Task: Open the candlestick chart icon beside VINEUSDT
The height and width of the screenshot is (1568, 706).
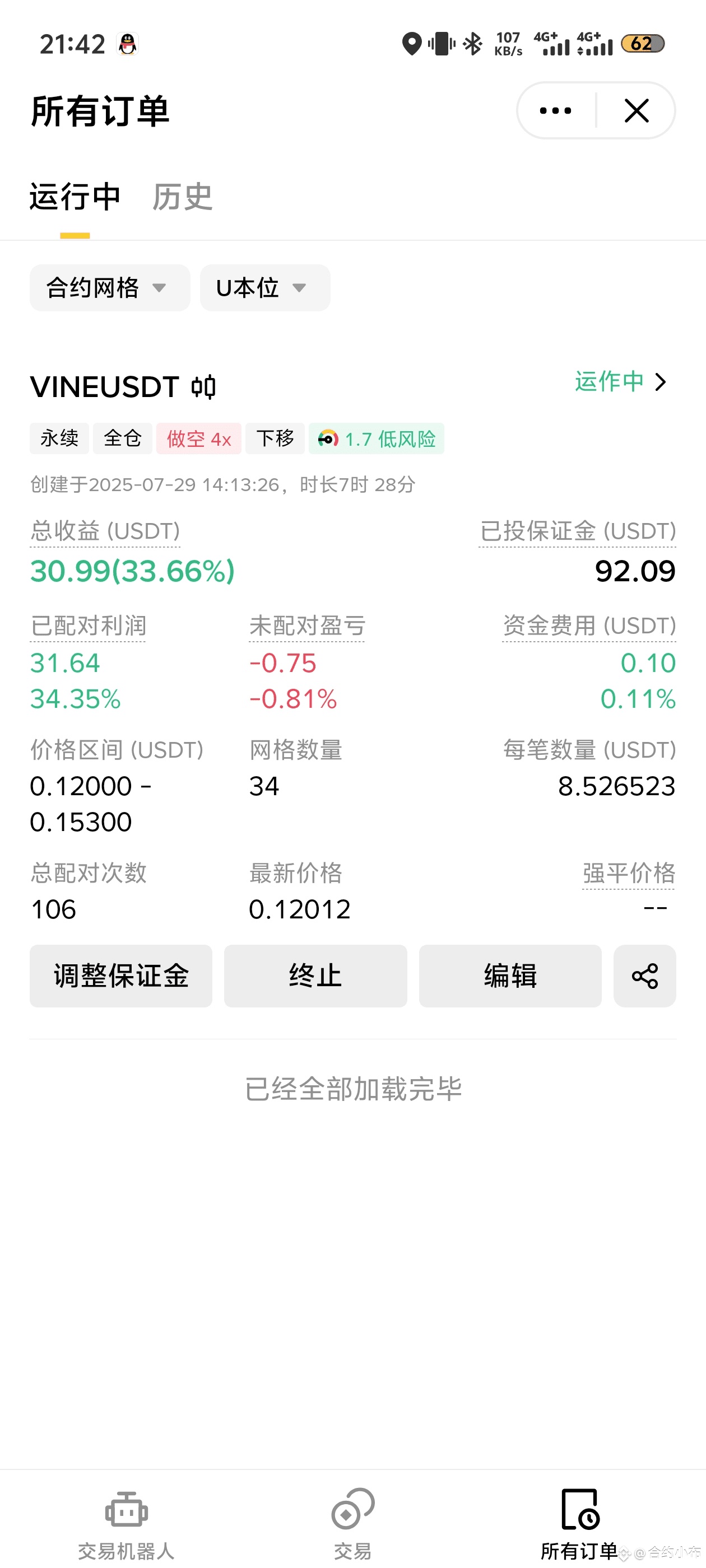Action: [x=203, y=387]
